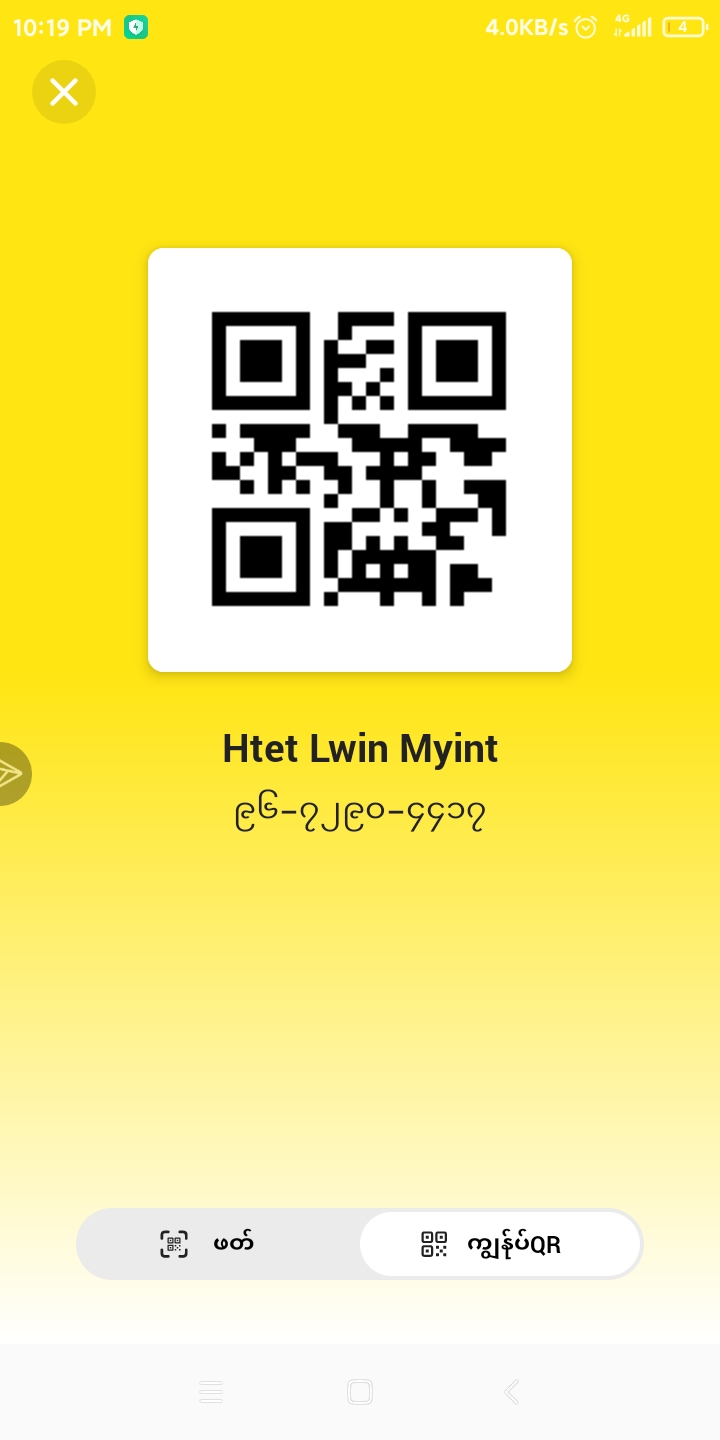Go back using the system back button
Screen dimensions: 720x1440
(x=511, y=1391)
